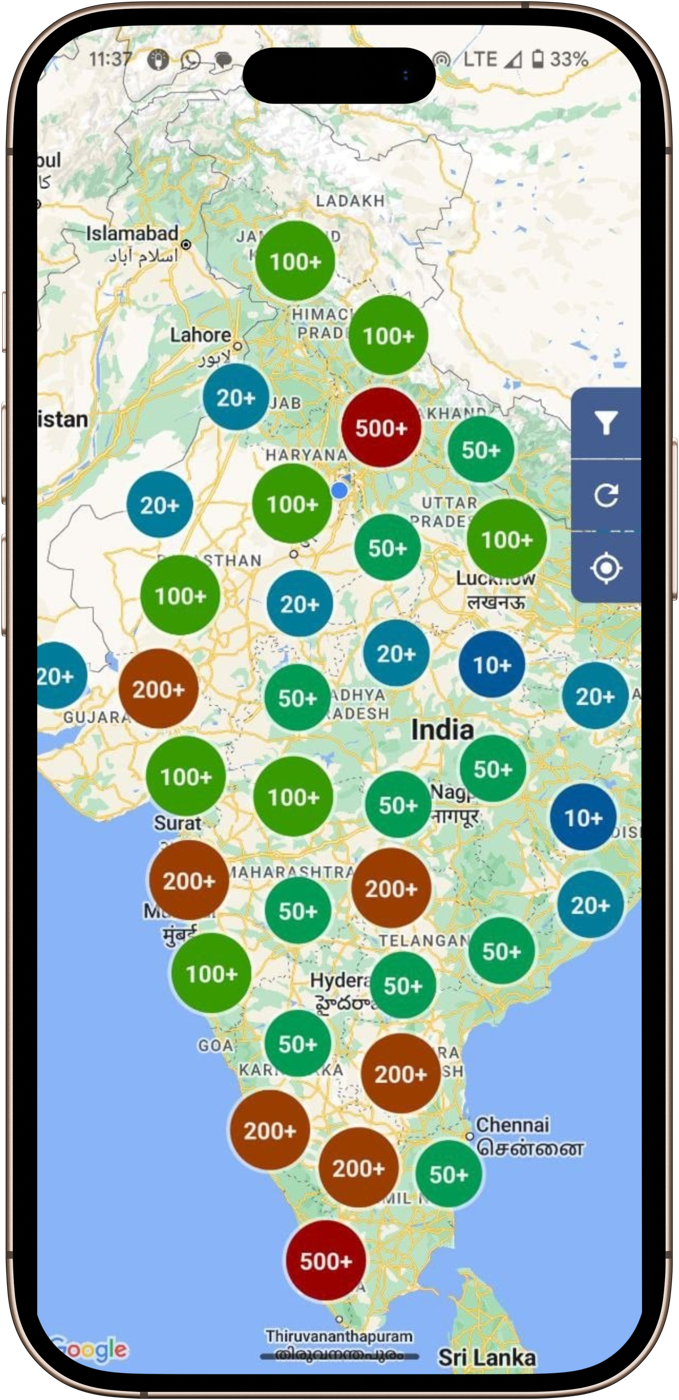The width and height of the screenshot is (679, 1400).
Task: Center map on my location
Action: tap(606, 568)
